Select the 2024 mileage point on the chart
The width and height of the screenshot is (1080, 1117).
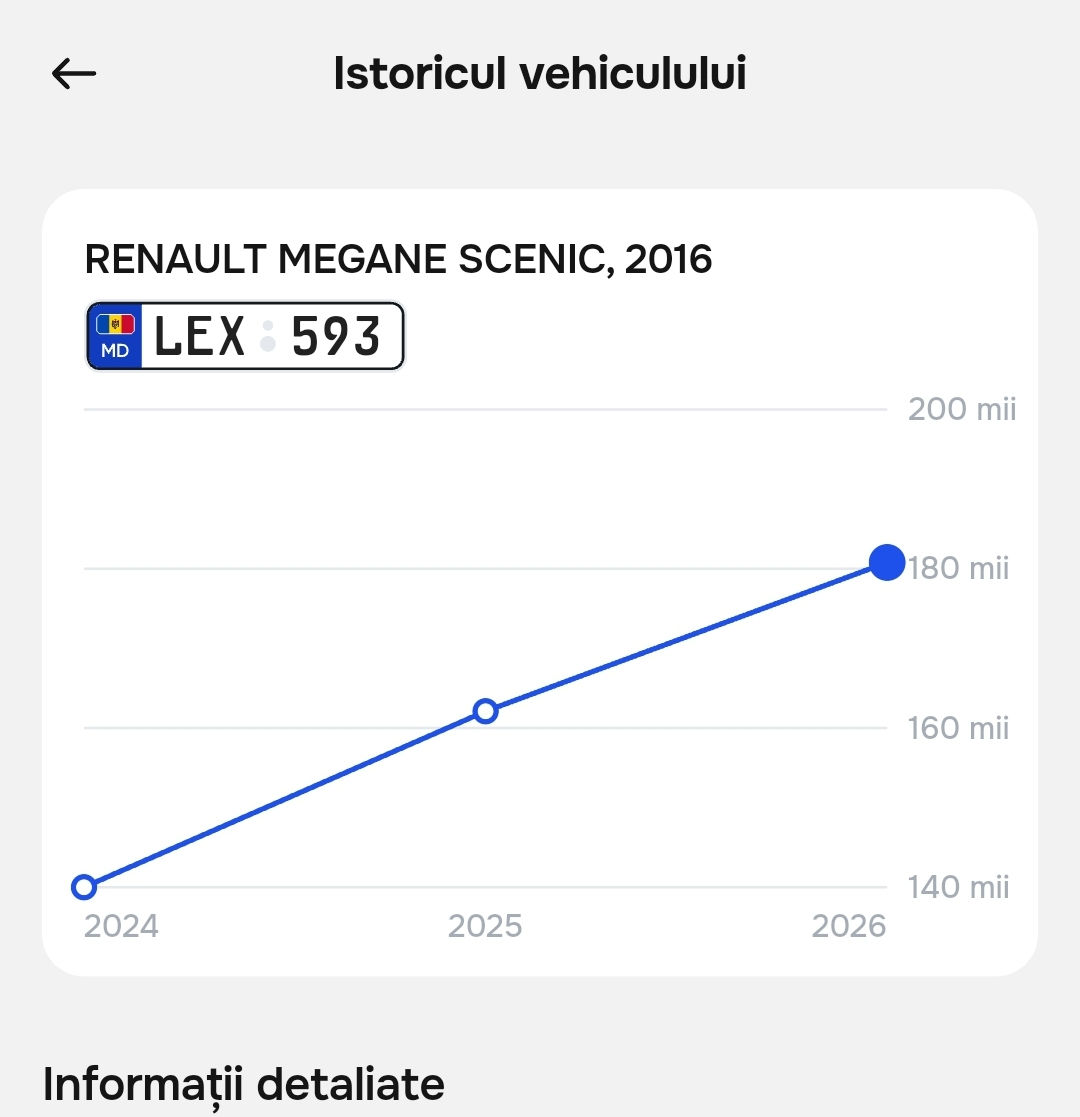(84, 887)
